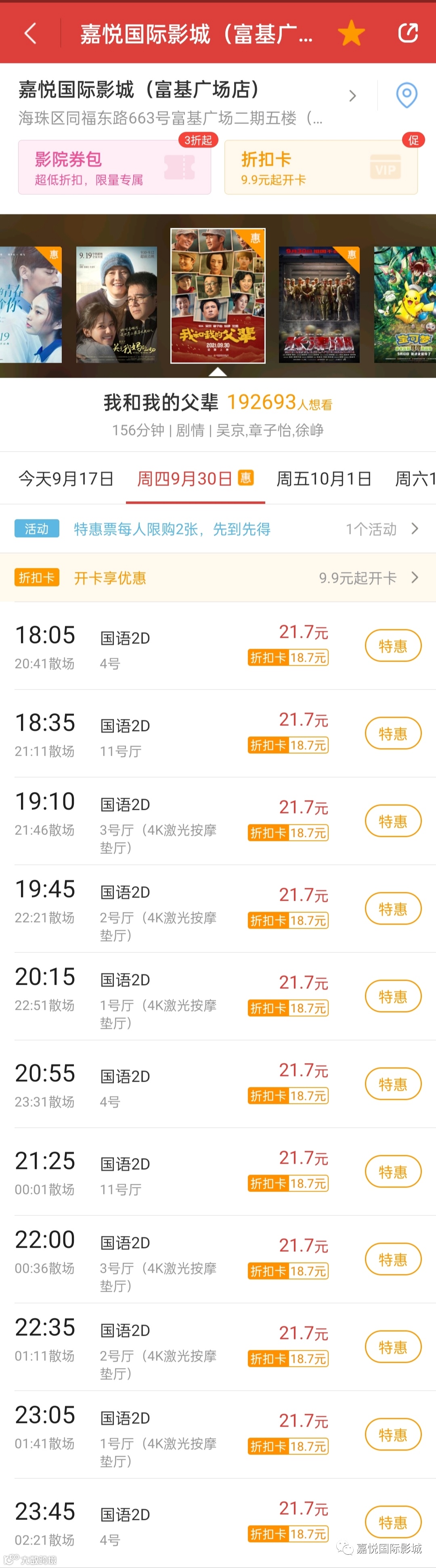The image size is (436, 1568).
Task: Open 嘉悦国际影城 cinema details
Action: (182, 101)
